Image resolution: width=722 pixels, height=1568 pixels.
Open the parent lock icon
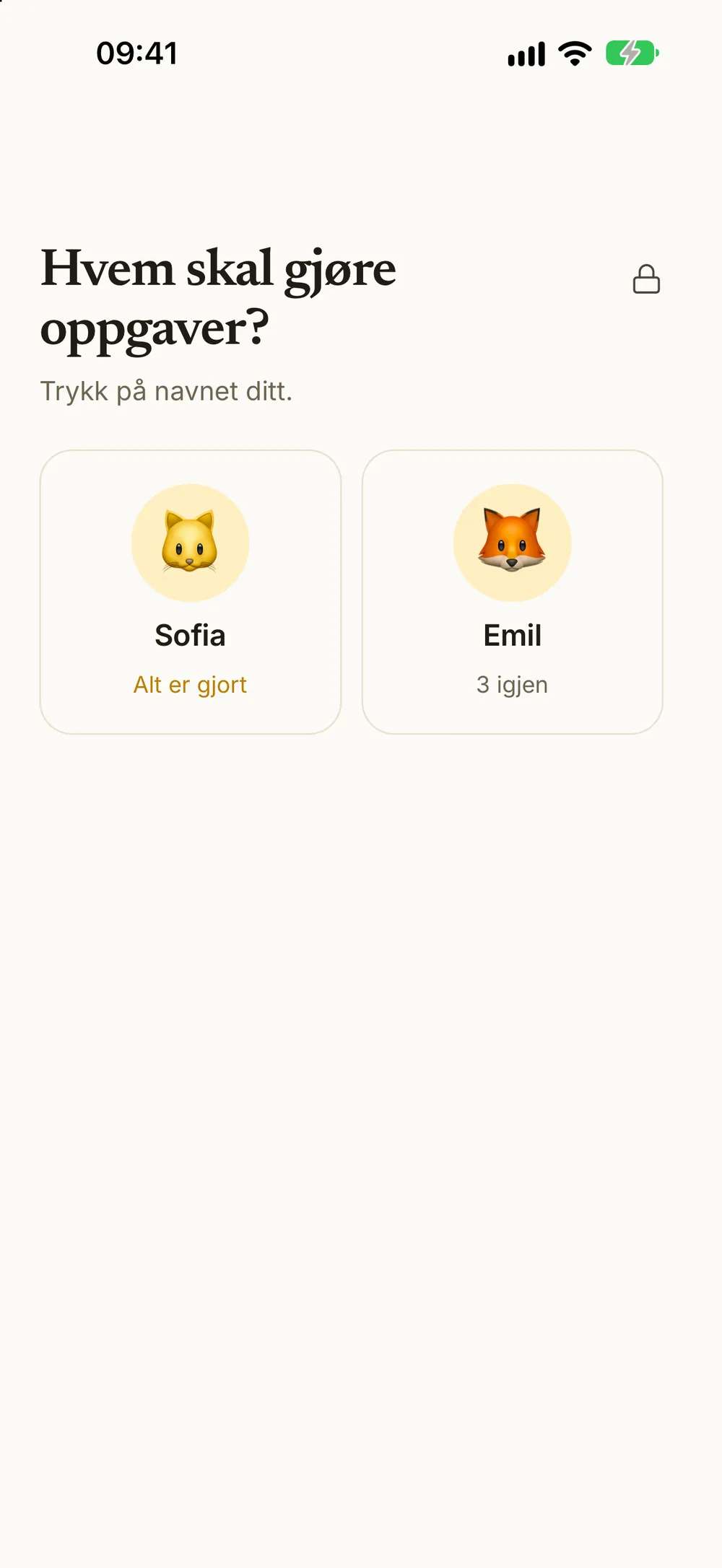point(646,279)
